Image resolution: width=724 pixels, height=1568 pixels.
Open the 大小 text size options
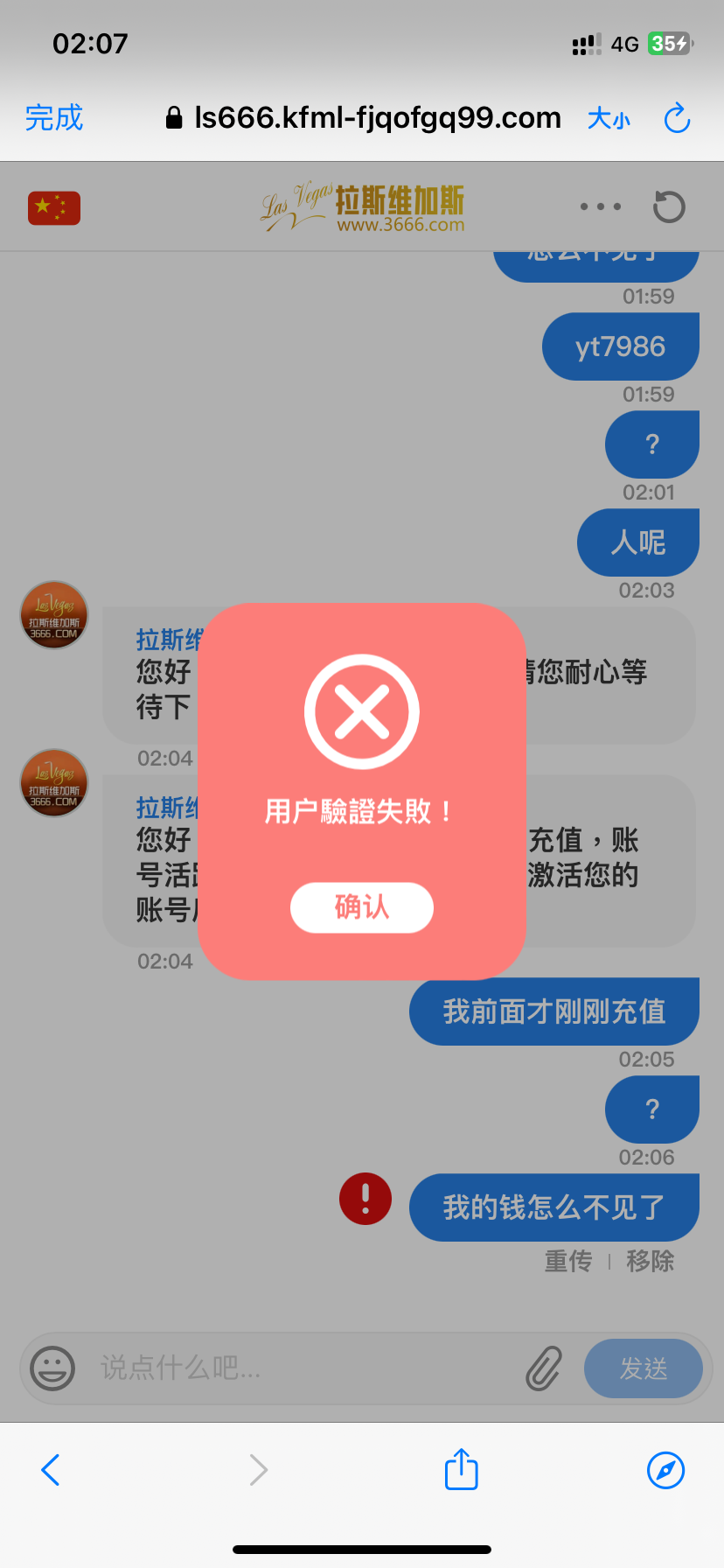click(609, 118)
